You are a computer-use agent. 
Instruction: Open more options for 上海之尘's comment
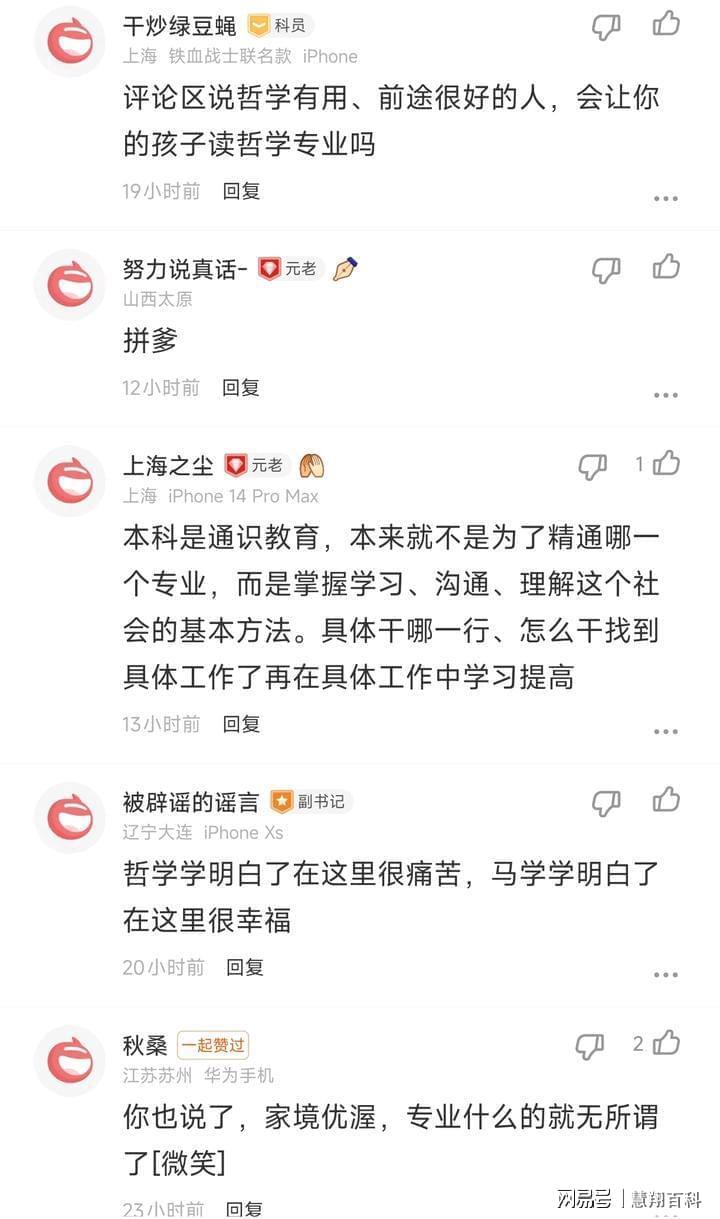[x=666, y=731]
